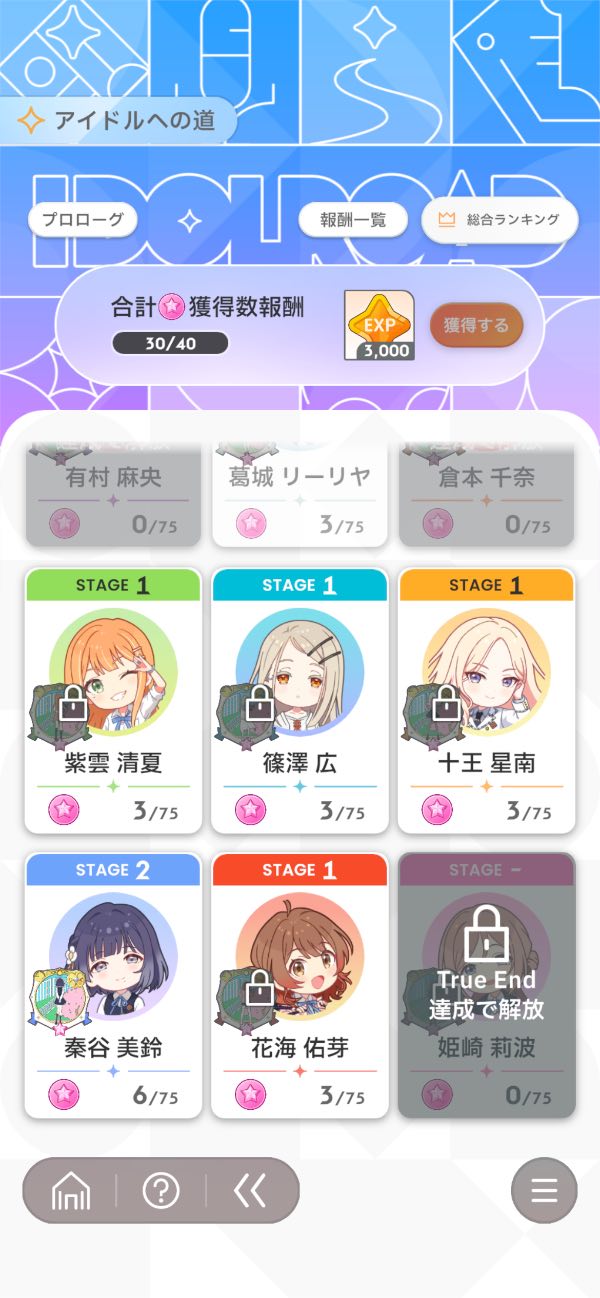Screen dimensions: 600x1298
Task: Open 秦谷 美鈴 stage 2 card
Action: pyautogui.click(x=113, y=985)
